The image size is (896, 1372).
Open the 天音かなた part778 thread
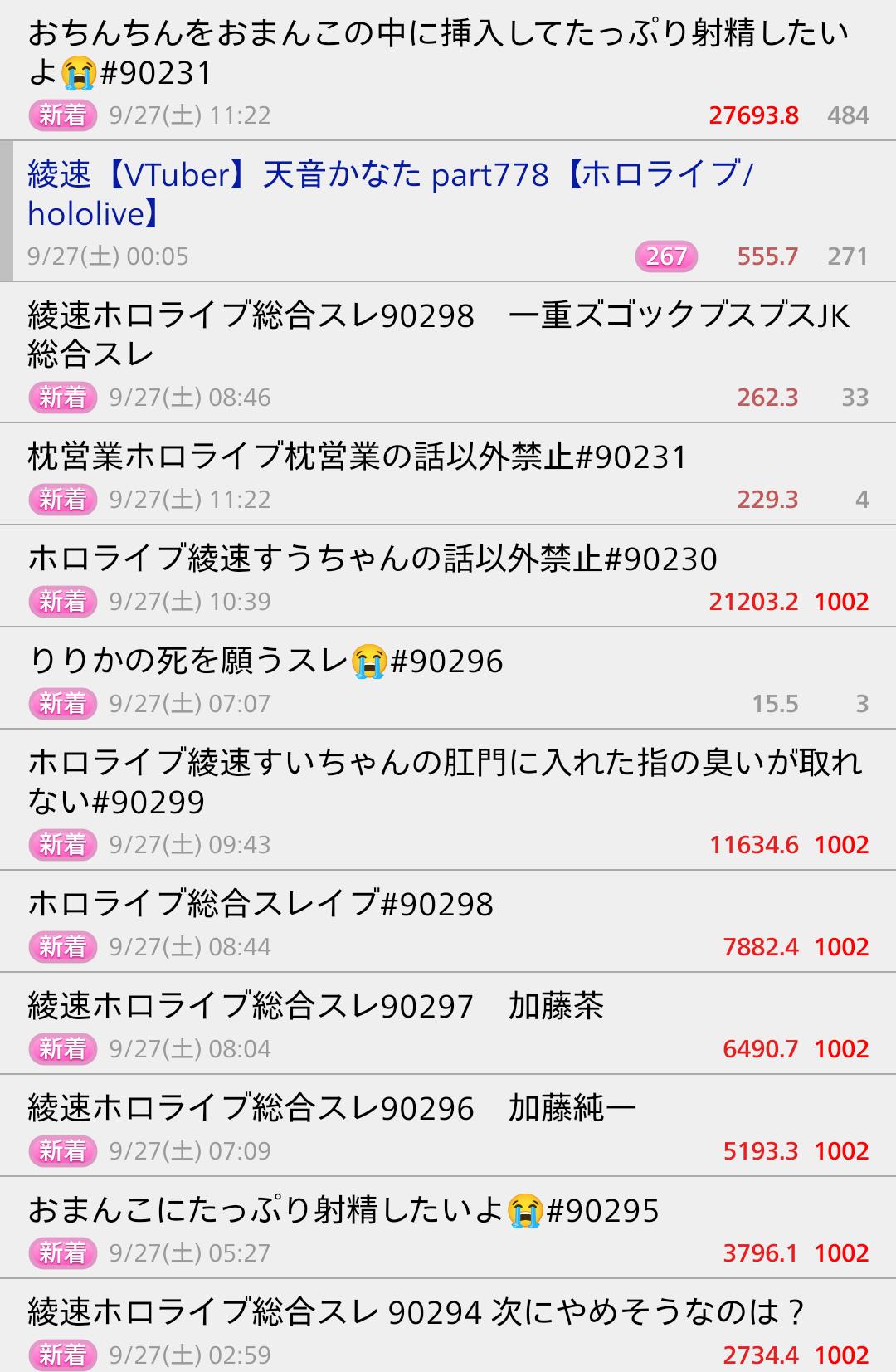390,194
